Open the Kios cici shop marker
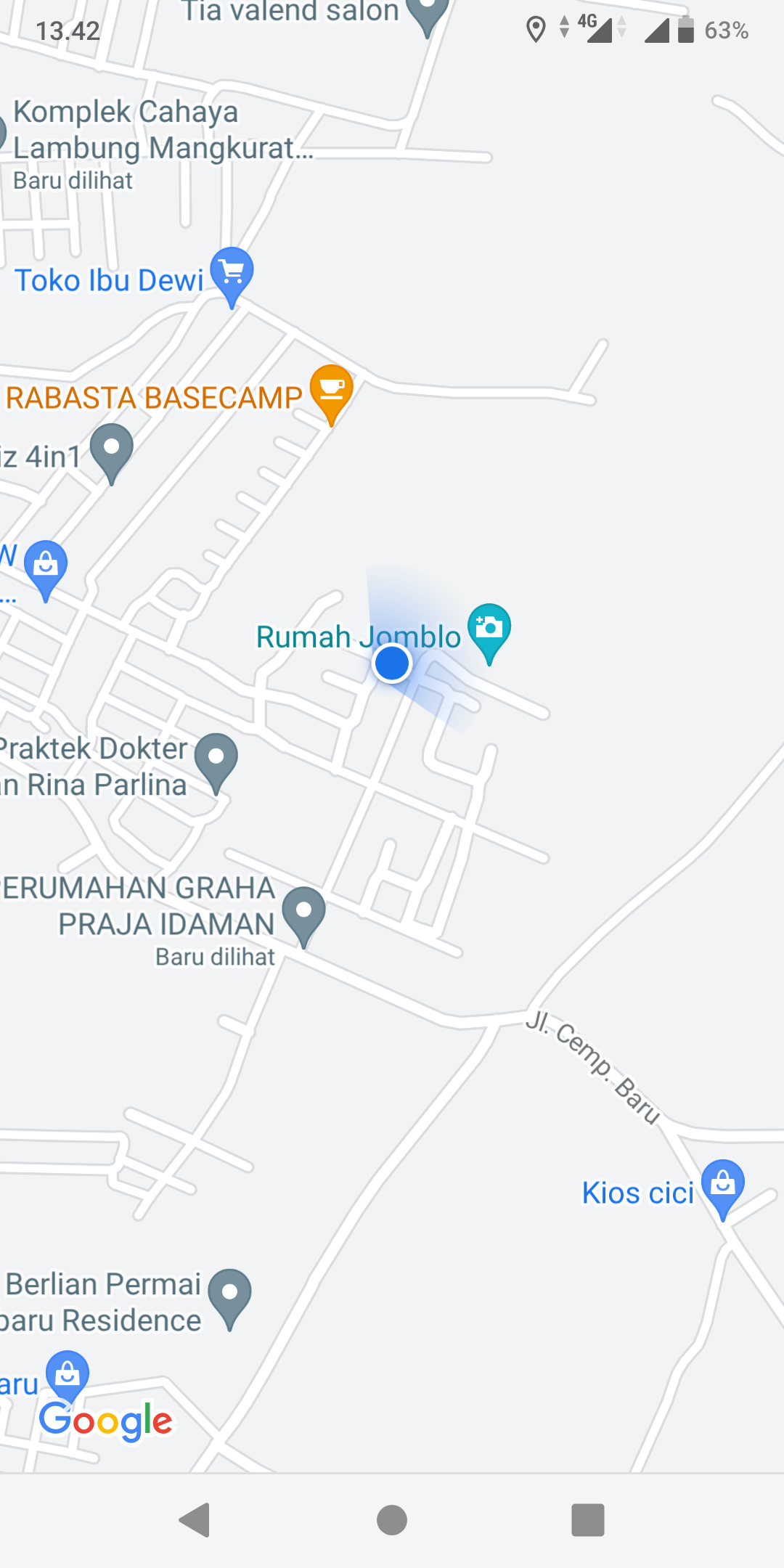Image resolution: width=784 pixels, height=1568 pixels. 722,1186
